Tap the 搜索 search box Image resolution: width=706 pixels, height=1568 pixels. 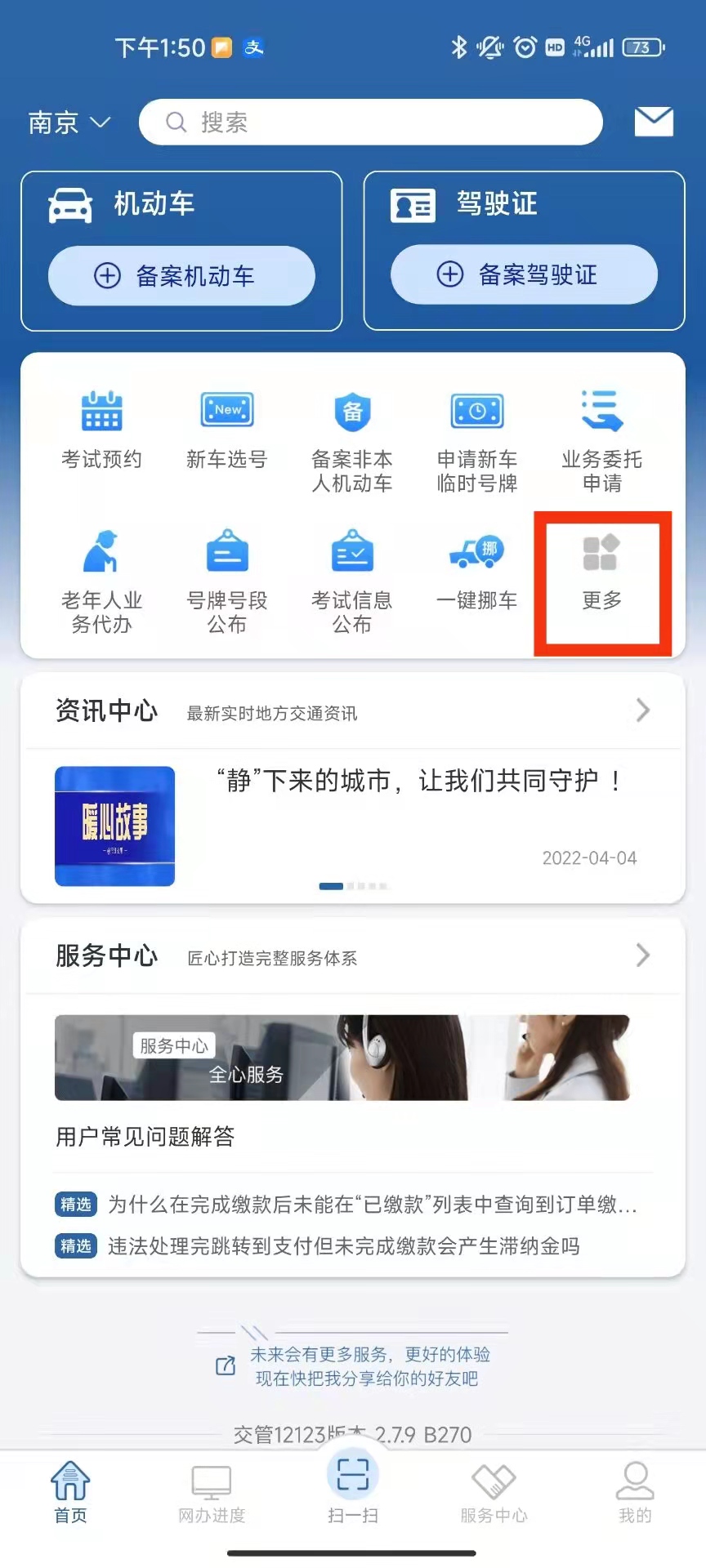(x=370, y=122)
